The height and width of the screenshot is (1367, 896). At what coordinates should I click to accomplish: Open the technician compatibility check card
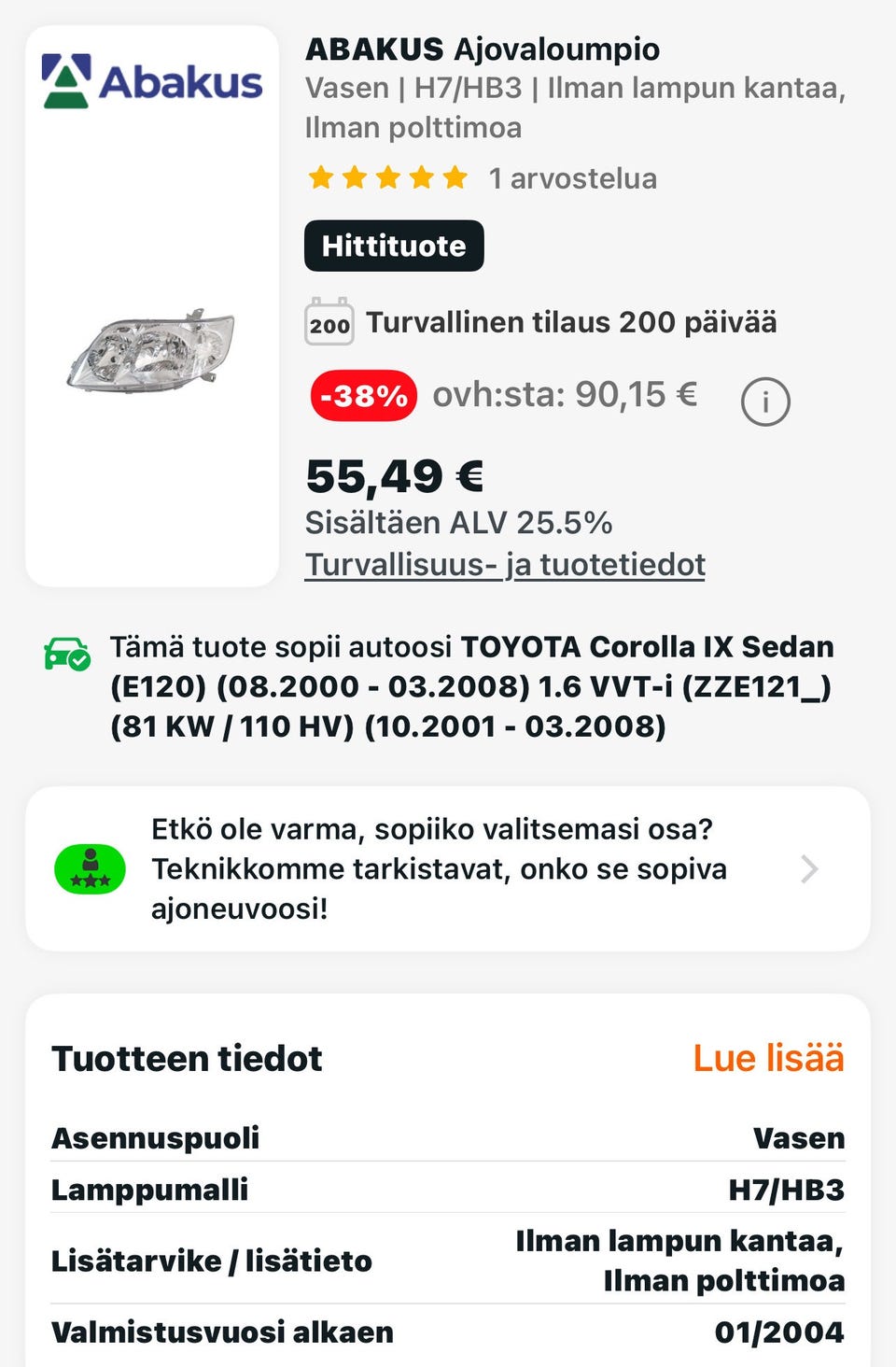448,869
